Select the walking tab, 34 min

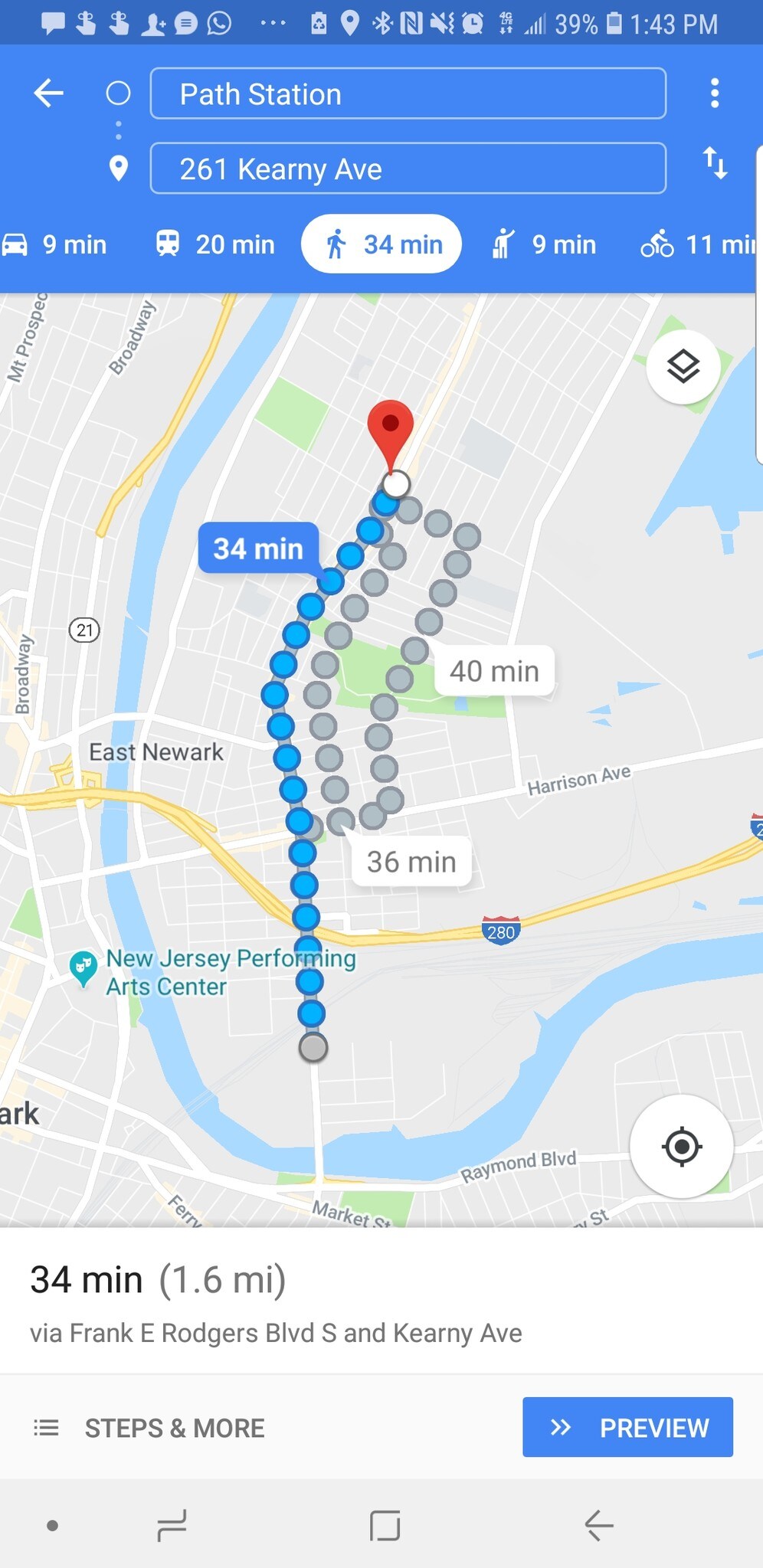(381, 244)
